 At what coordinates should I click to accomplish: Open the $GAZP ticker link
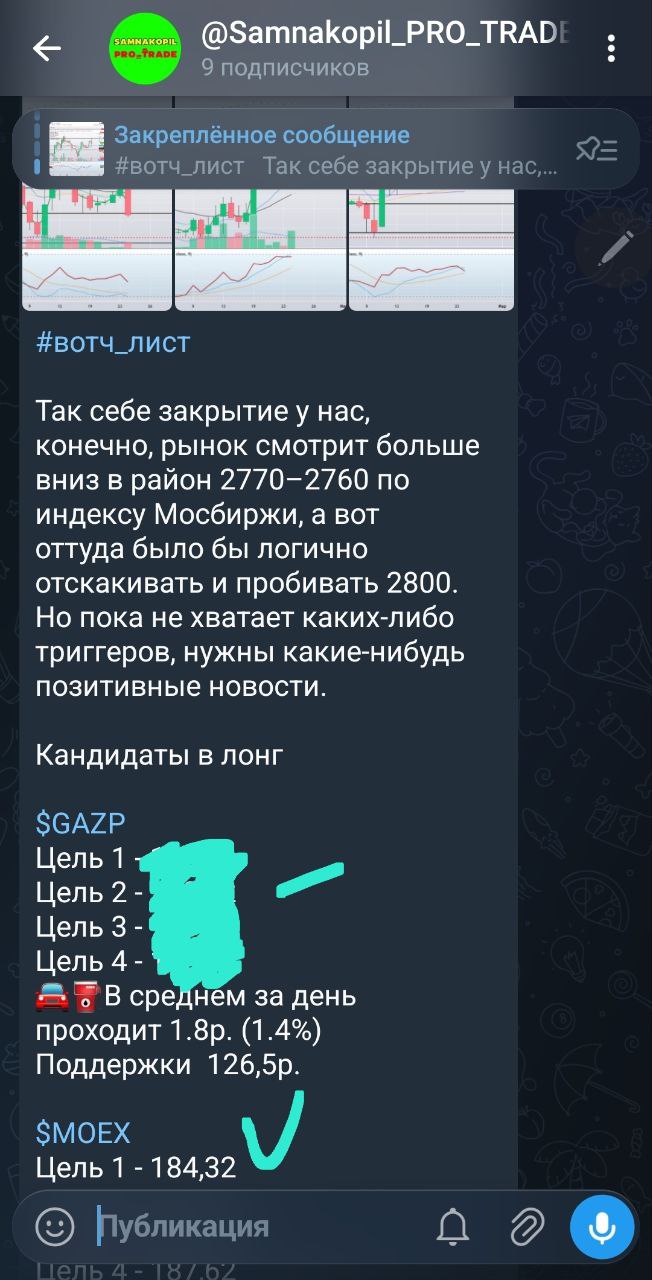[79, 823]
